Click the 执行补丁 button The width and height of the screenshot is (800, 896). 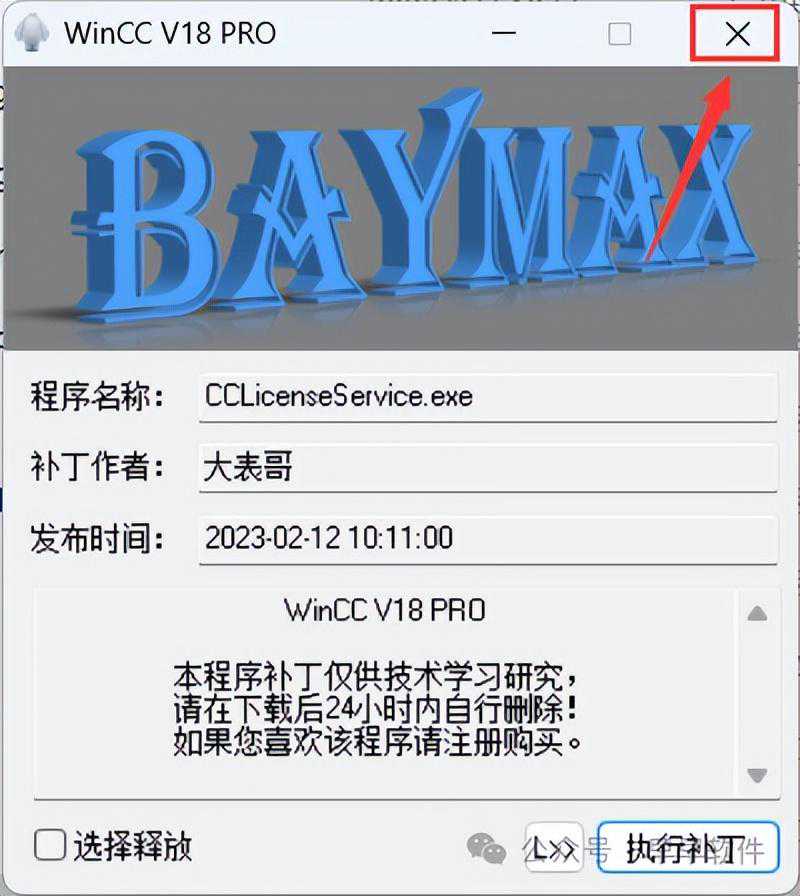[x=687, y=848]
